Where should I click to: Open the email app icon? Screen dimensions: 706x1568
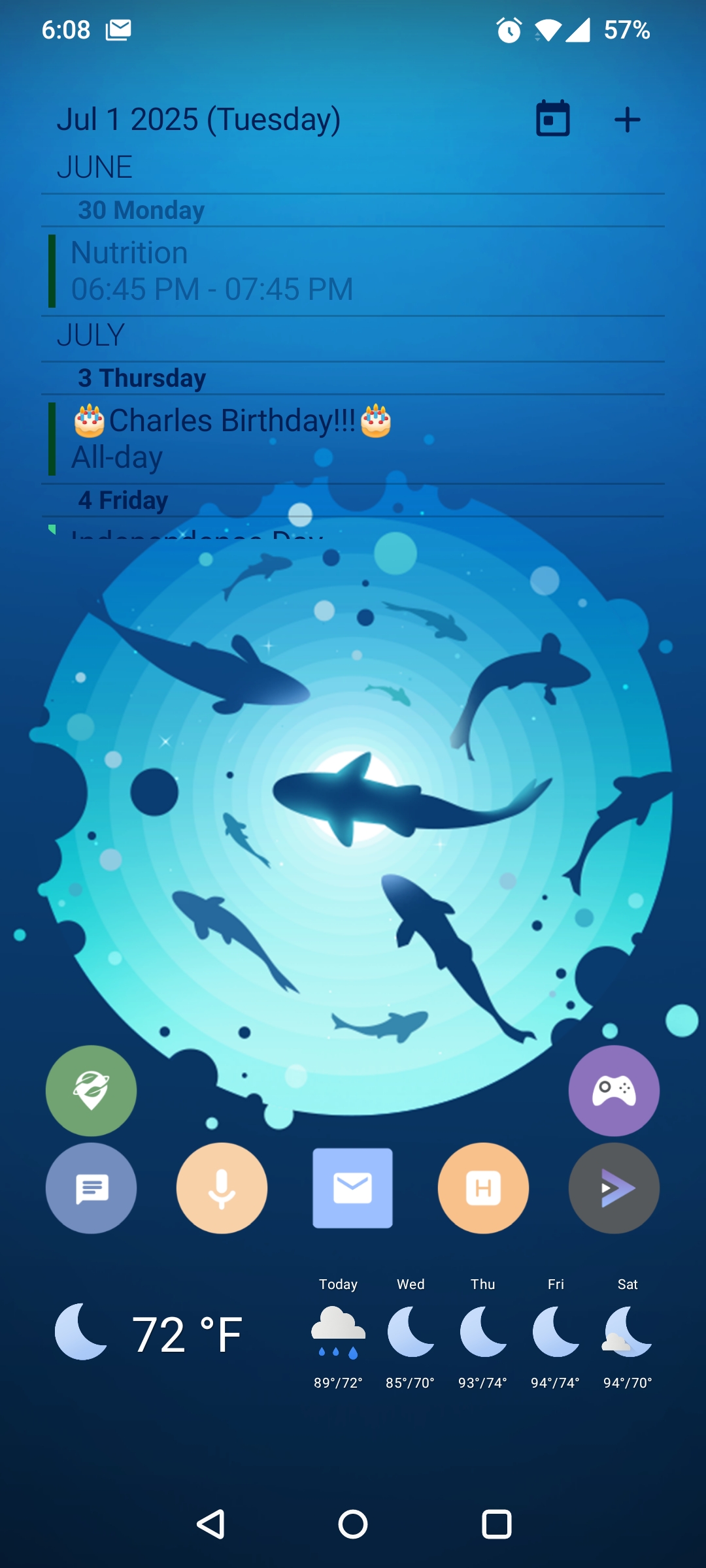coord(352,1188)
